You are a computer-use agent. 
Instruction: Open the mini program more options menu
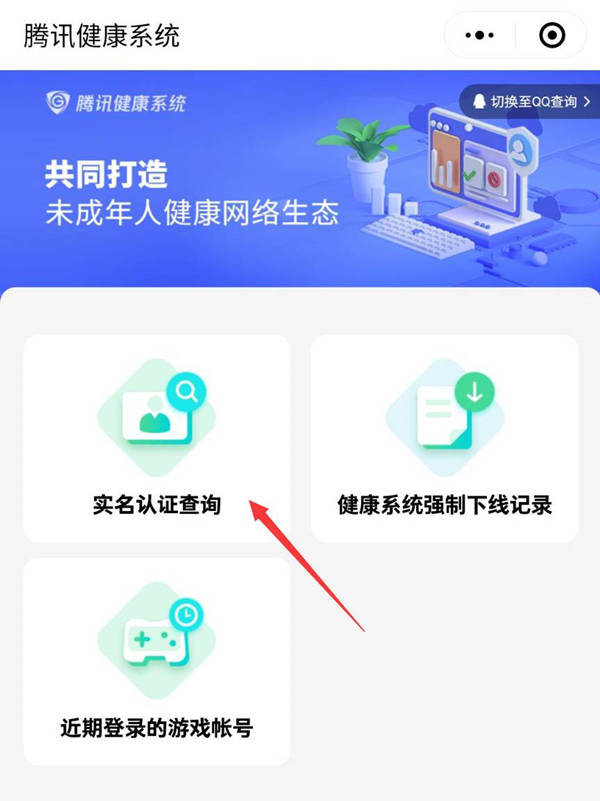click(x=480, y=36)
